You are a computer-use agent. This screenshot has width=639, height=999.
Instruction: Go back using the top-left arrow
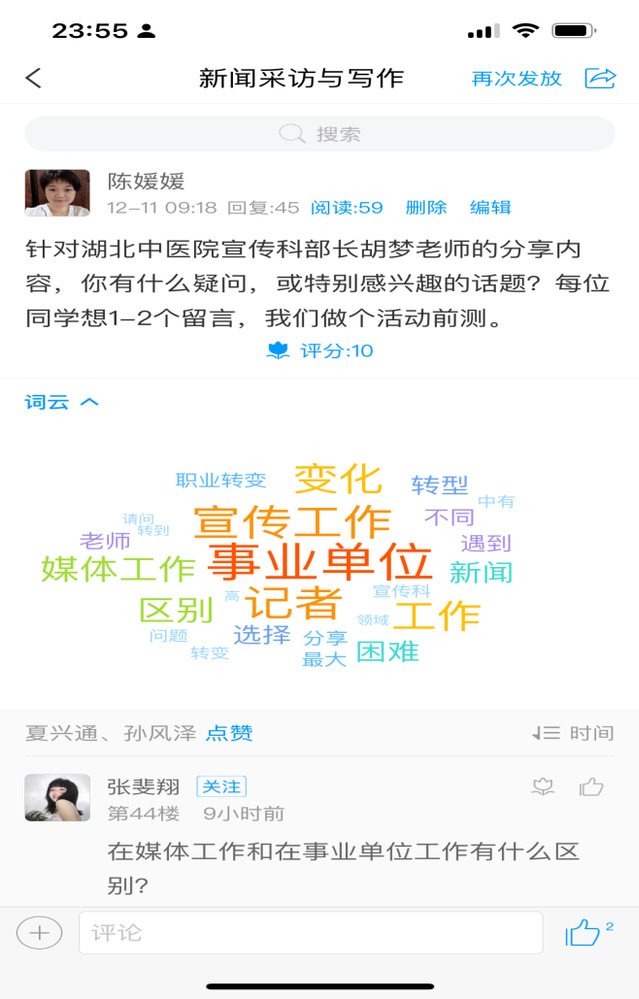pyautogui.click(x=34, y=78)
